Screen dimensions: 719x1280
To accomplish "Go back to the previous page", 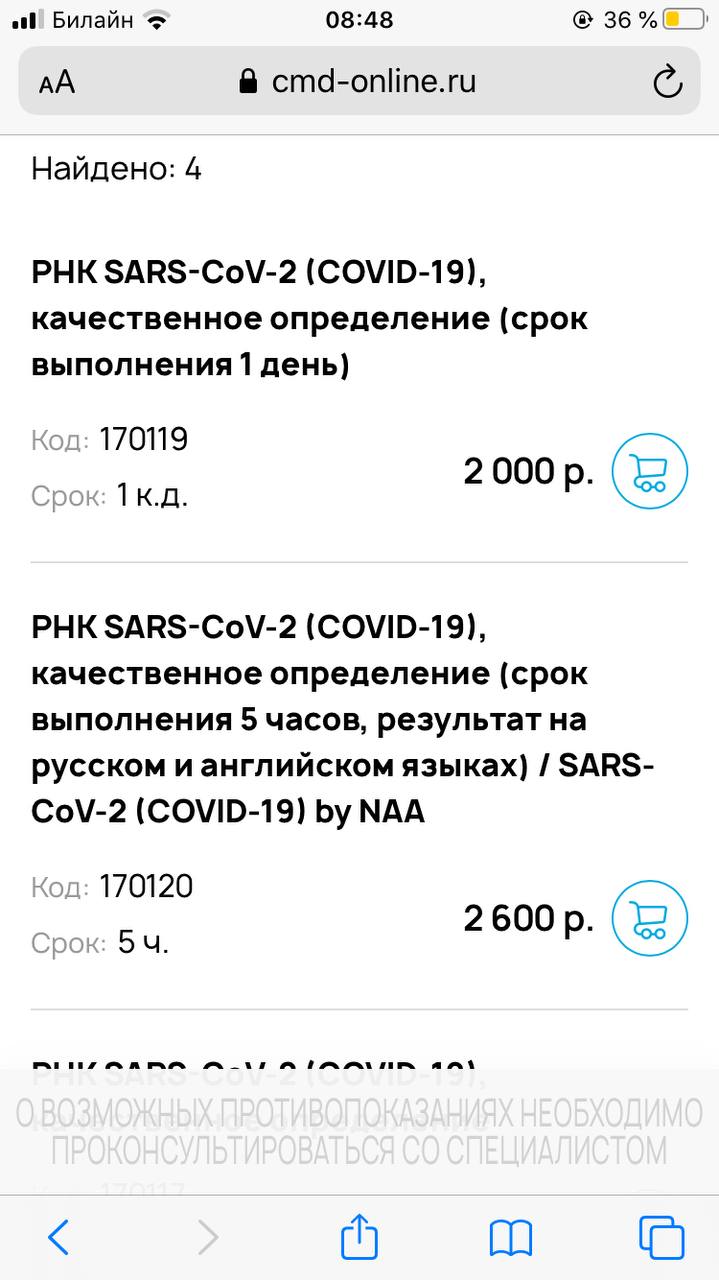I will (59, 1237).
